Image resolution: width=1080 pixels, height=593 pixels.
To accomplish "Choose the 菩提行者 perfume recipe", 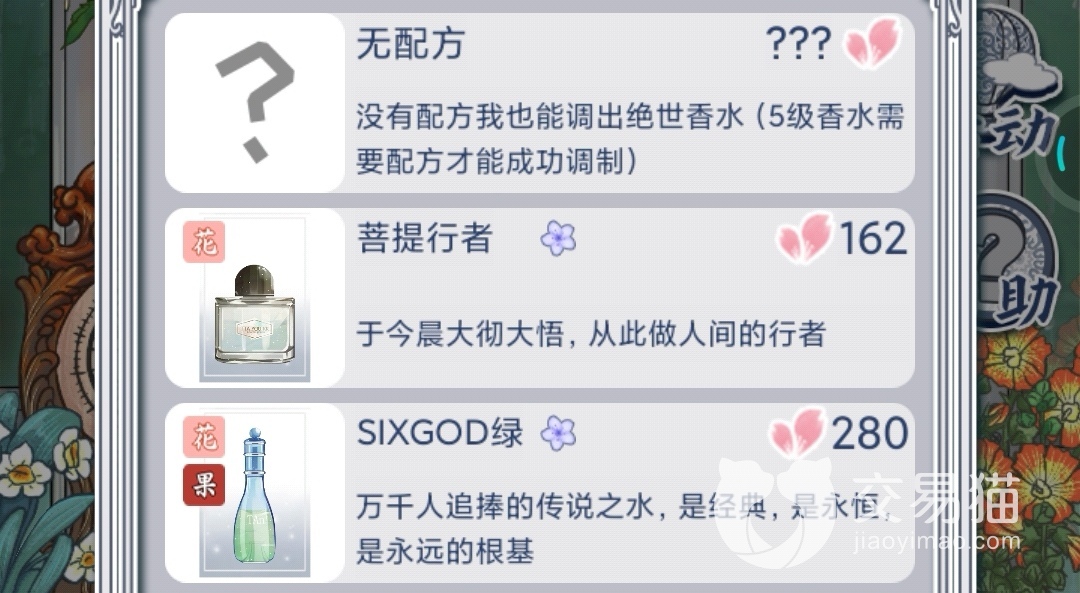I will pos(540,298).
